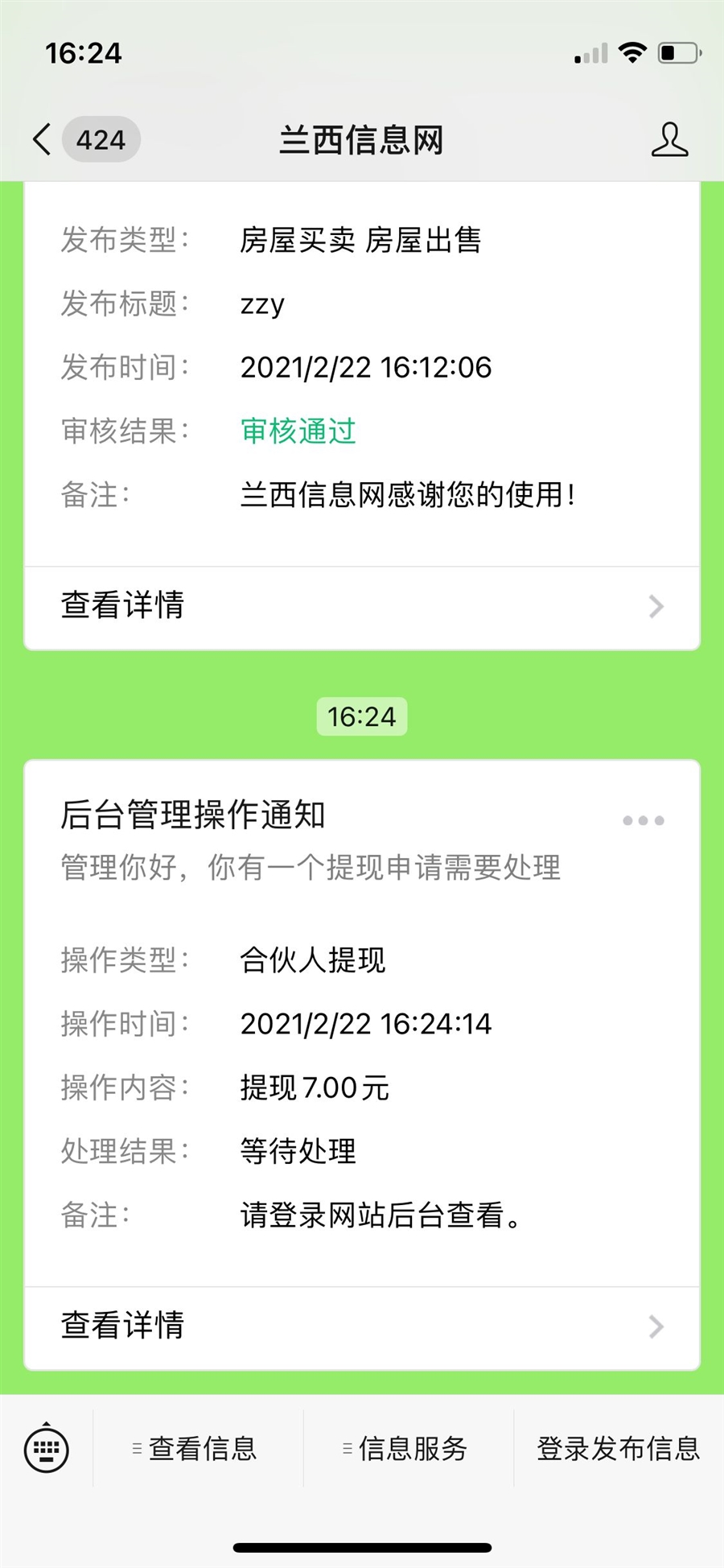
Task: Open 查看详情 under the 房屋出售 review message
Action: tap(362, 606)
